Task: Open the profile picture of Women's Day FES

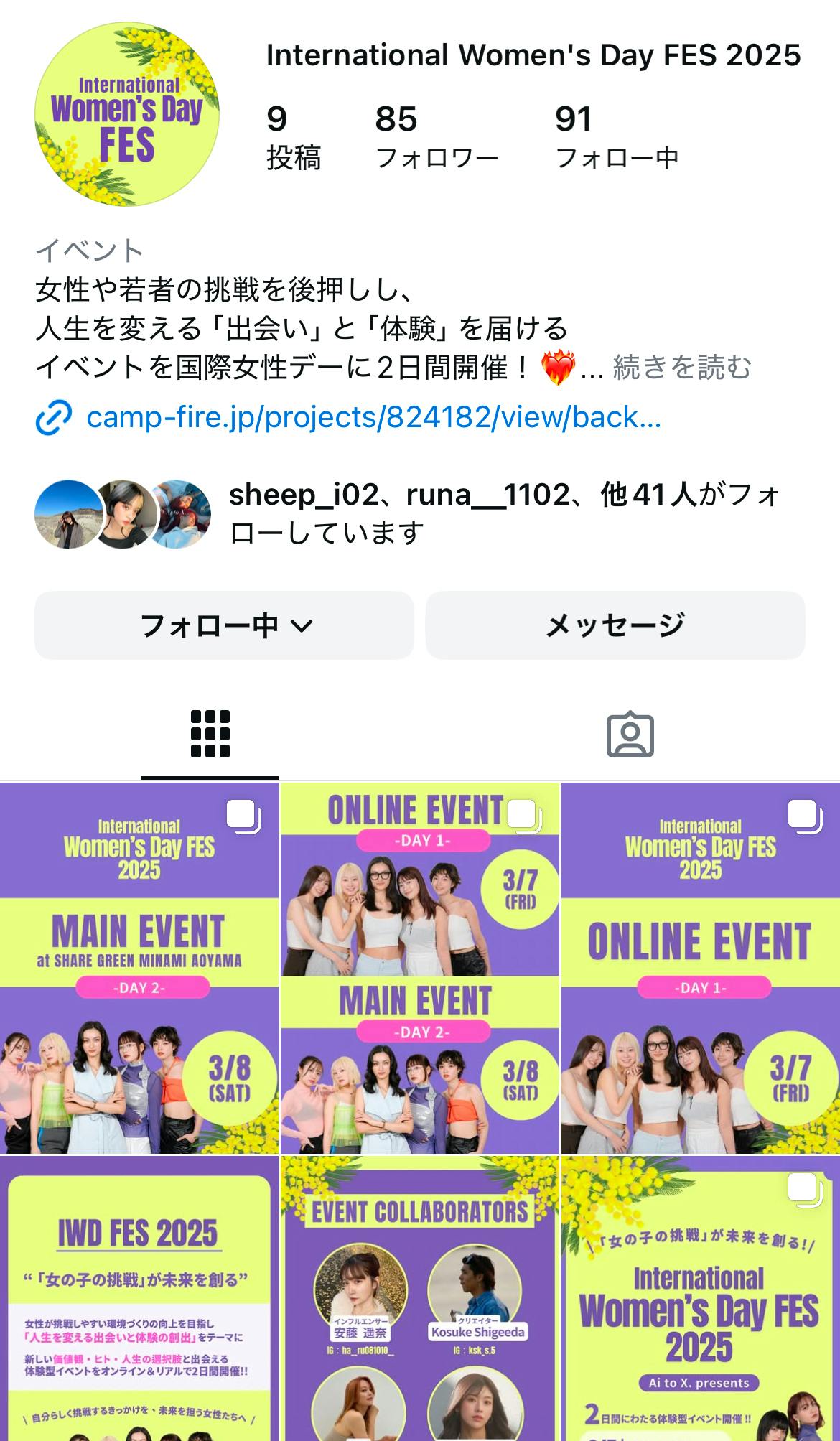Action: tap(127, 114)
